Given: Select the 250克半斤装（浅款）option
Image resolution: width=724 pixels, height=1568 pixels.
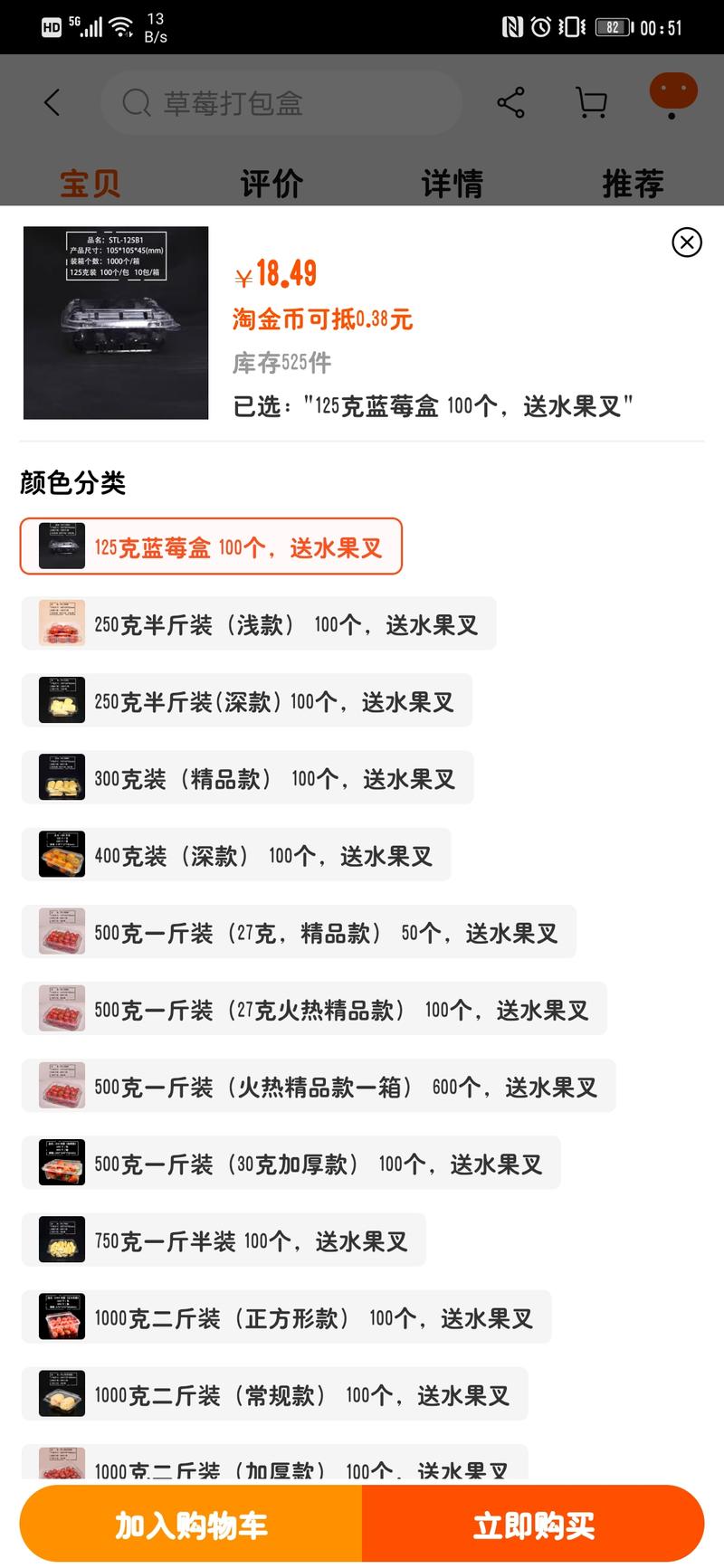Looking at the screenshot, I should tap(258, 623).
